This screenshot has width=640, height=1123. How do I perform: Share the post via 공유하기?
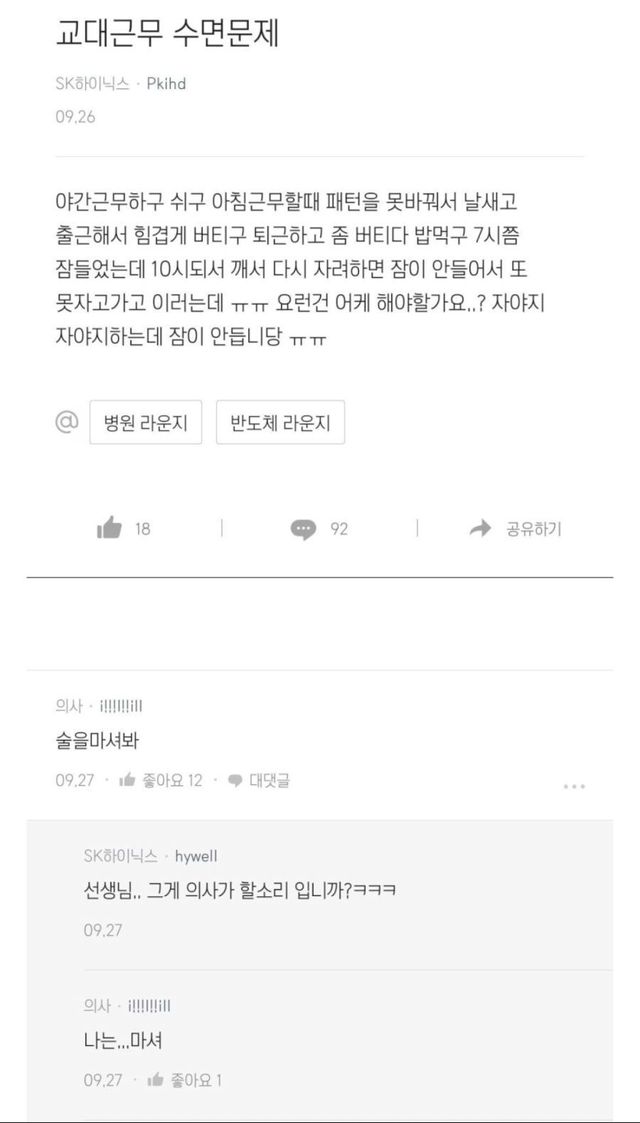516,529
